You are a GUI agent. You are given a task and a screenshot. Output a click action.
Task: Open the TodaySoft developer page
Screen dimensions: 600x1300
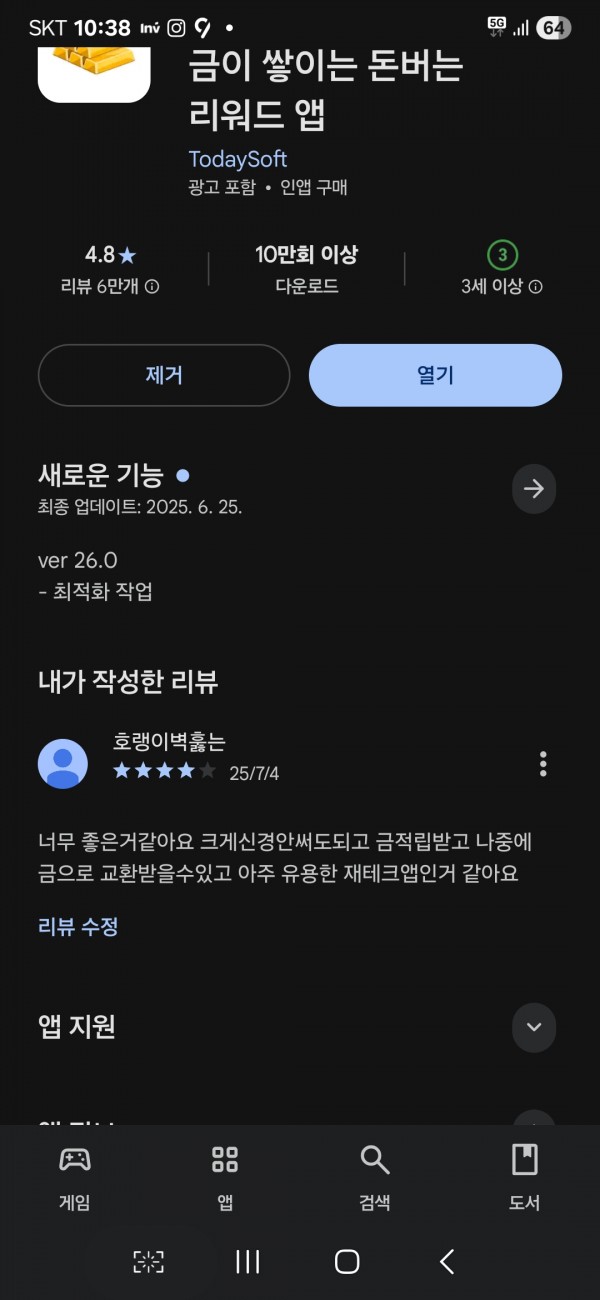[237, 159]
